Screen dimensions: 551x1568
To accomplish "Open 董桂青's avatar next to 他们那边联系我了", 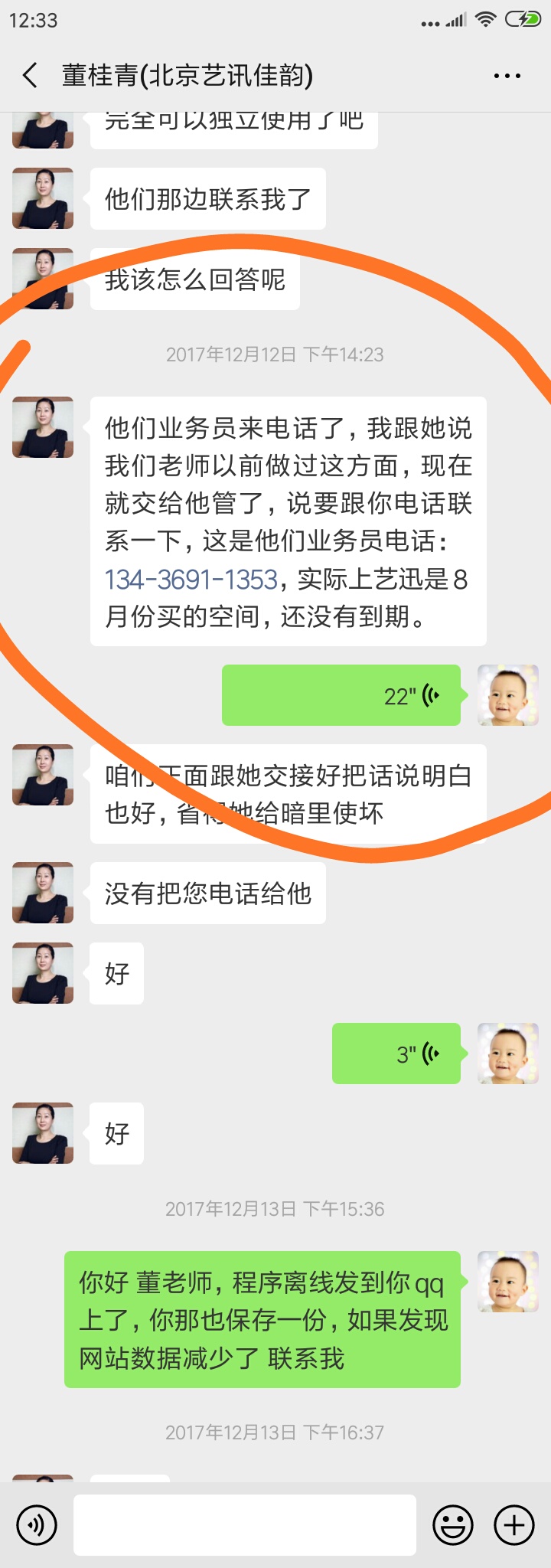I will 43,198.
